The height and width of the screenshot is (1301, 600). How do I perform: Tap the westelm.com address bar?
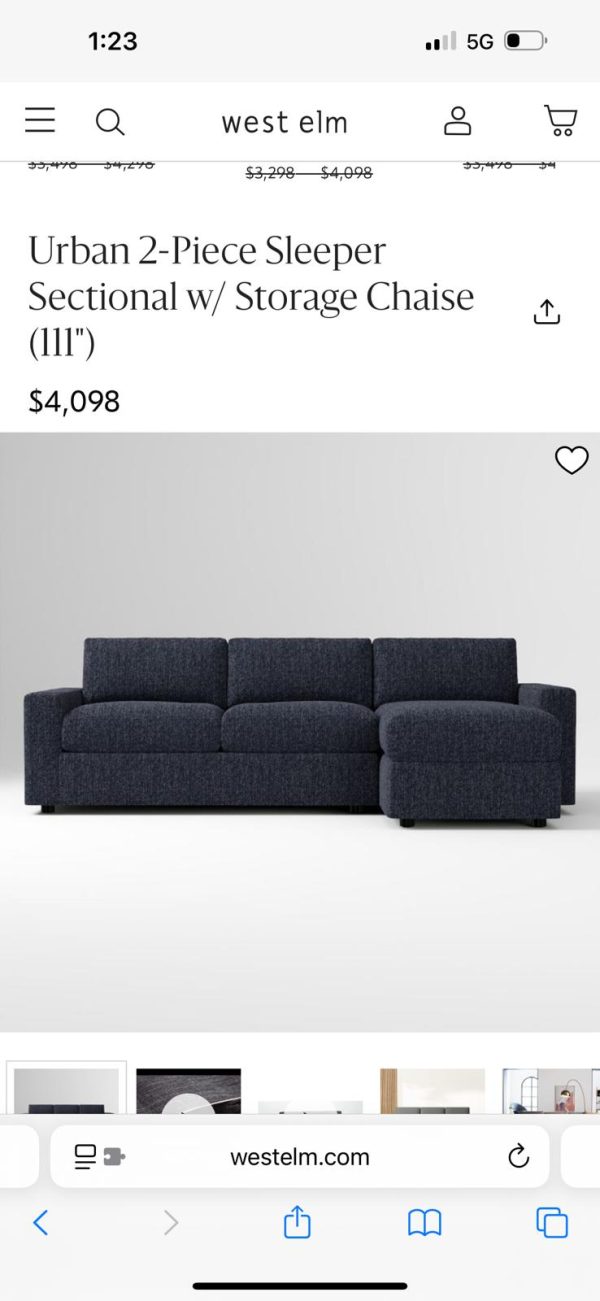tap(300, 1157)
